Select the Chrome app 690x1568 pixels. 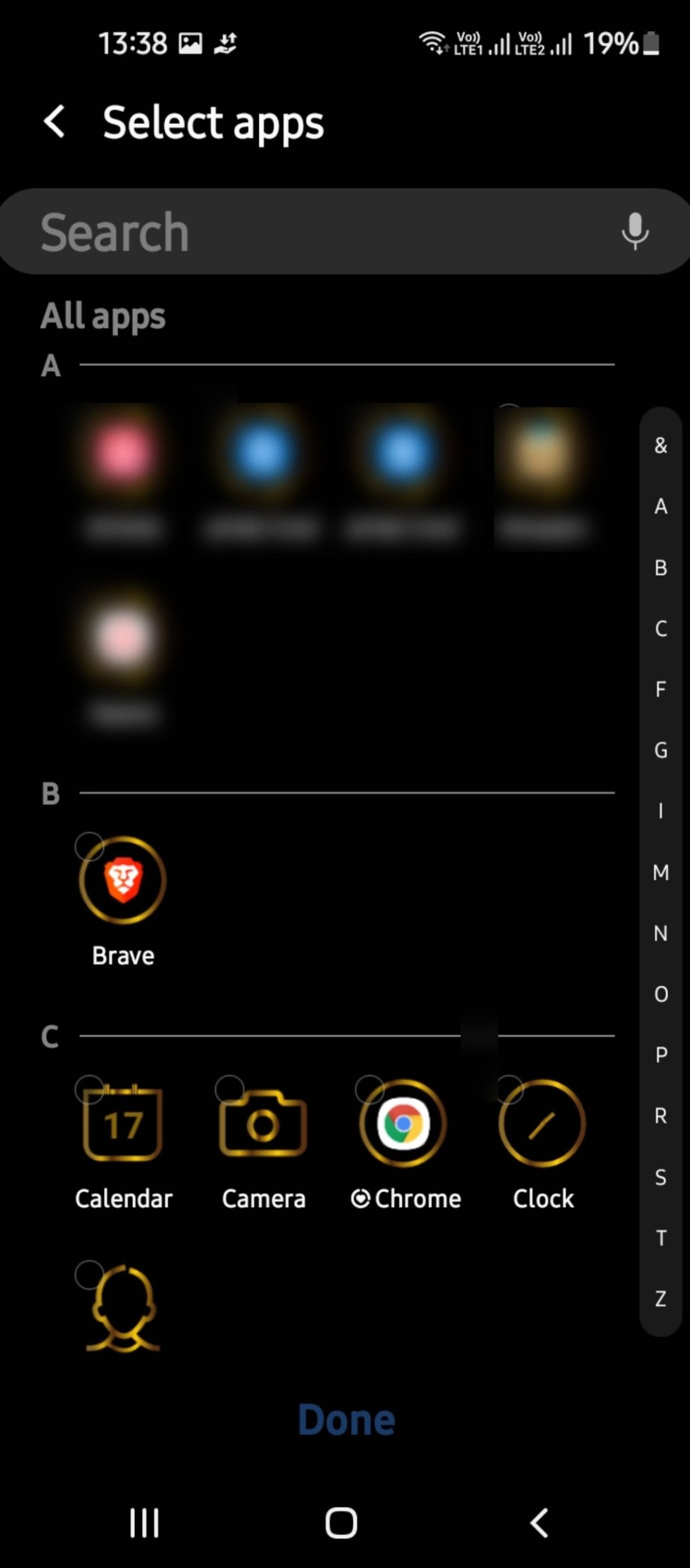(403, 1124)
